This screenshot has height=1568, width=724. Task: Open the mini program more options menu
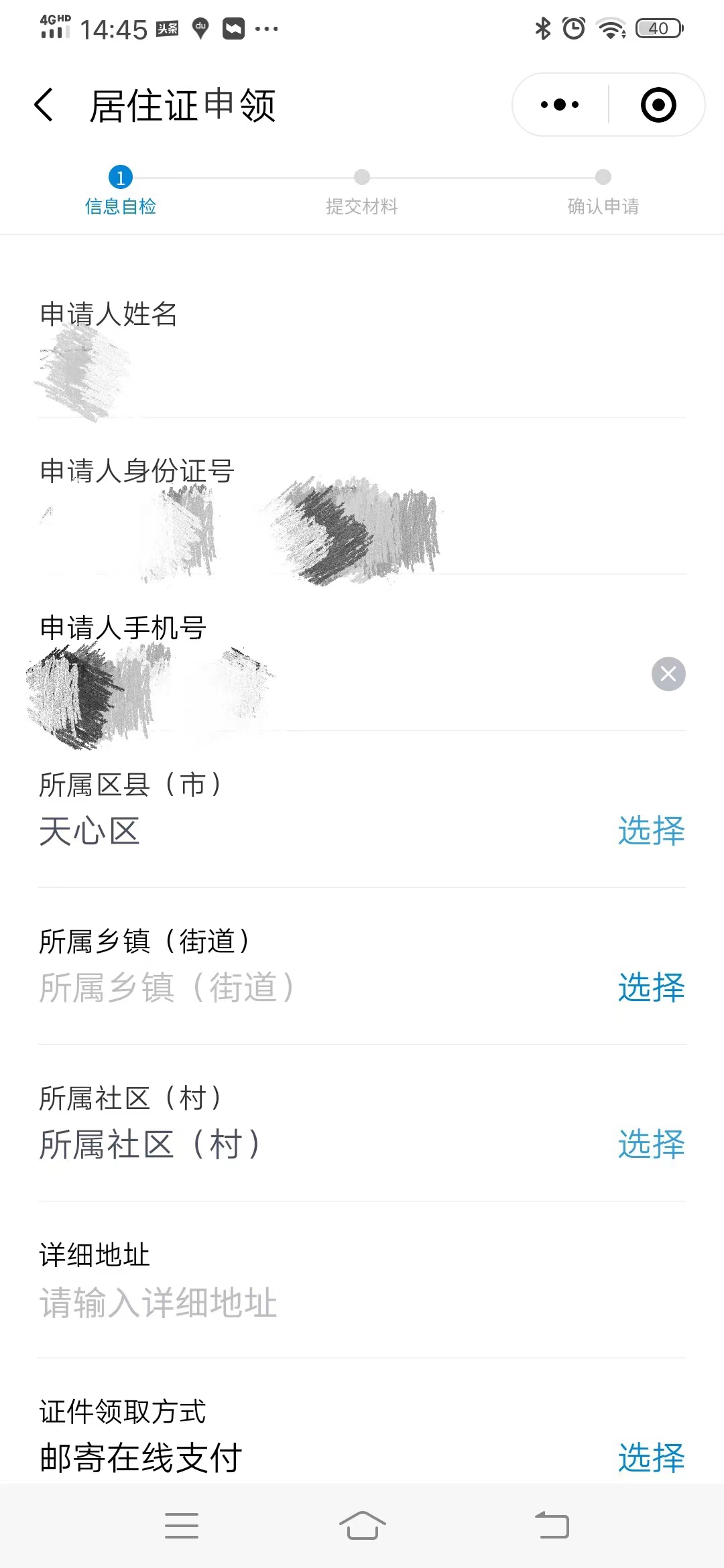(560, 105)
